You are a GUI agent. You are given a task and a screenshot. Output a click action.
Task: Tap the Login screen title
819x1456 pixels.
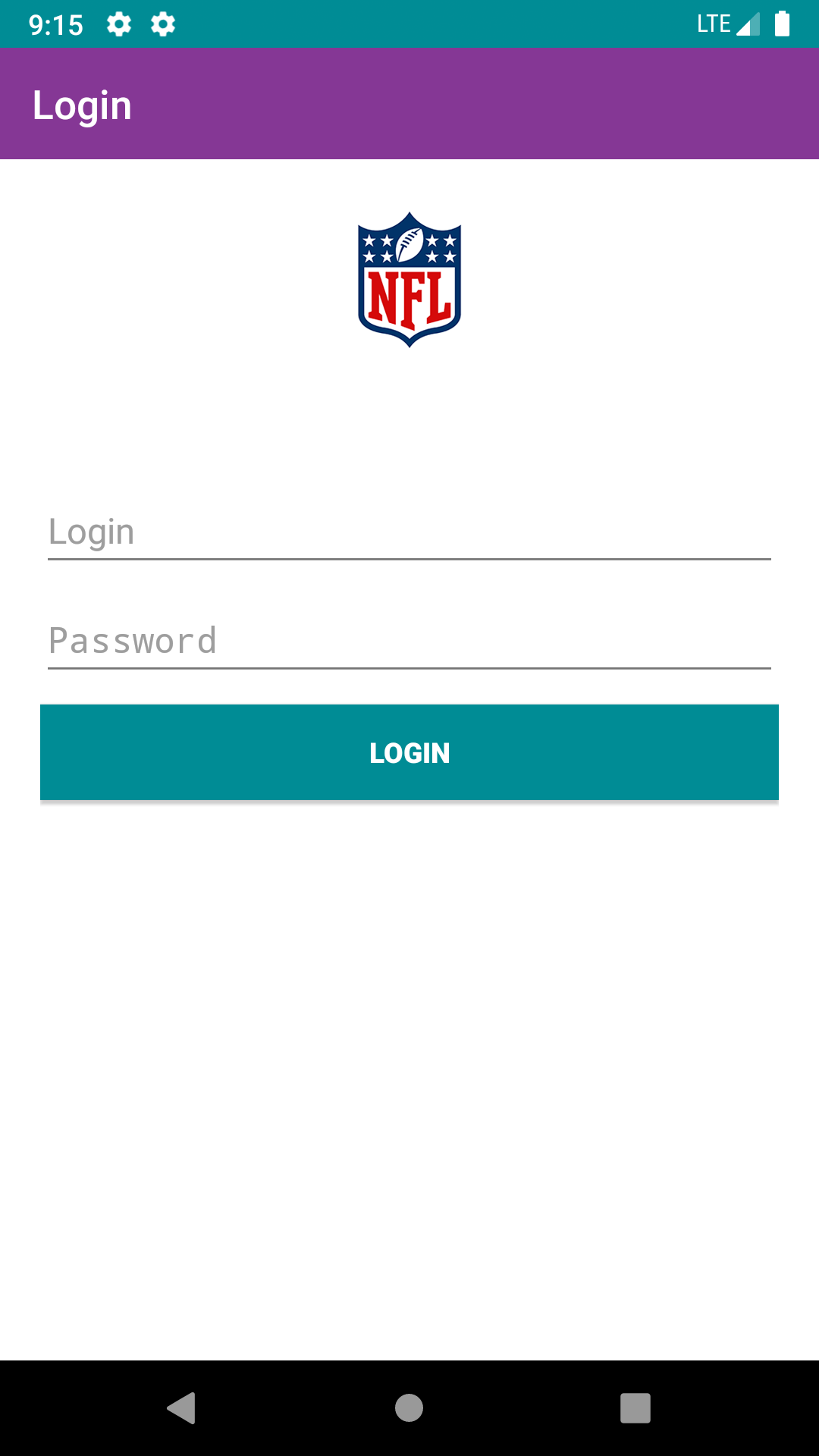pos(83,104)
